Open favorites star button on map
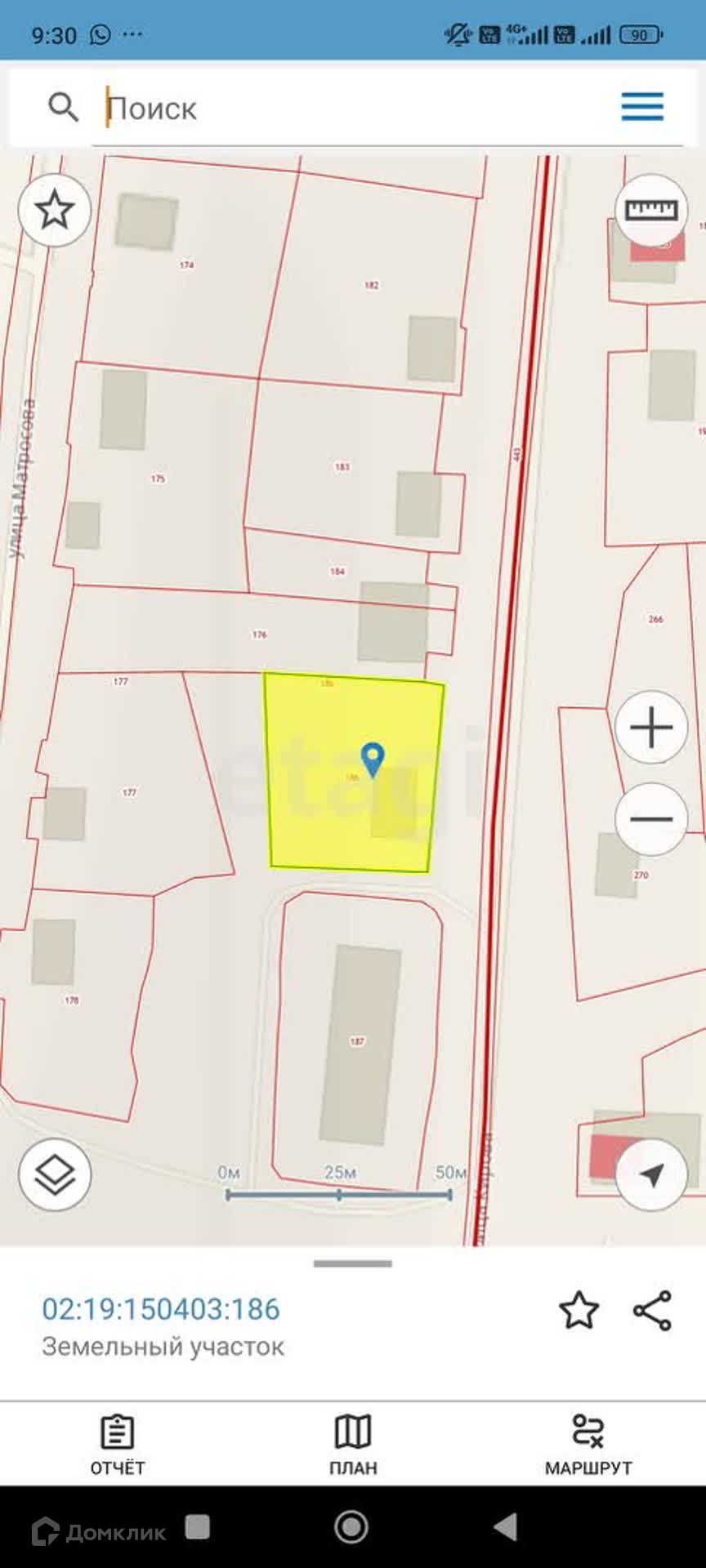 pos(55,211)
